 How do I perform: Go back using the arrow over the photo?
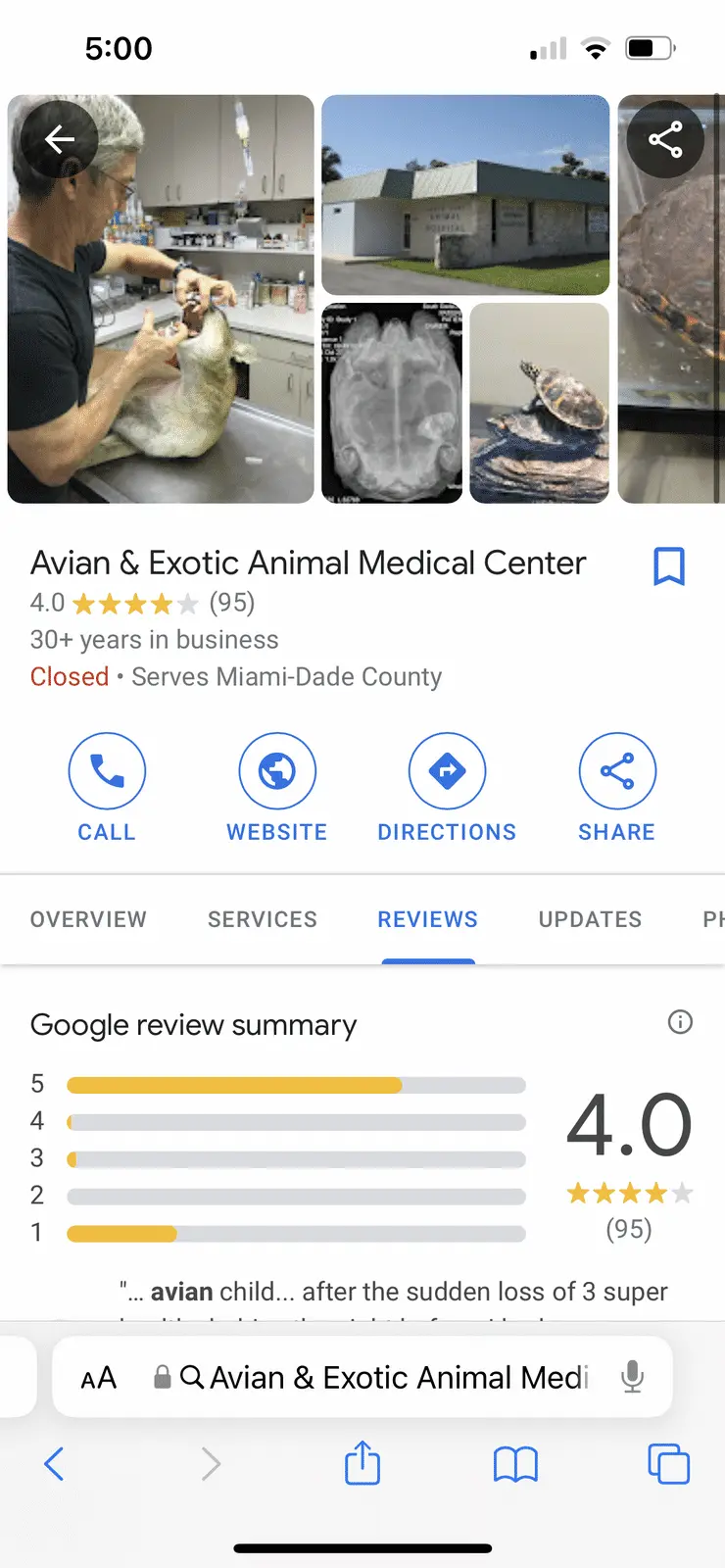tap(60, 140)
